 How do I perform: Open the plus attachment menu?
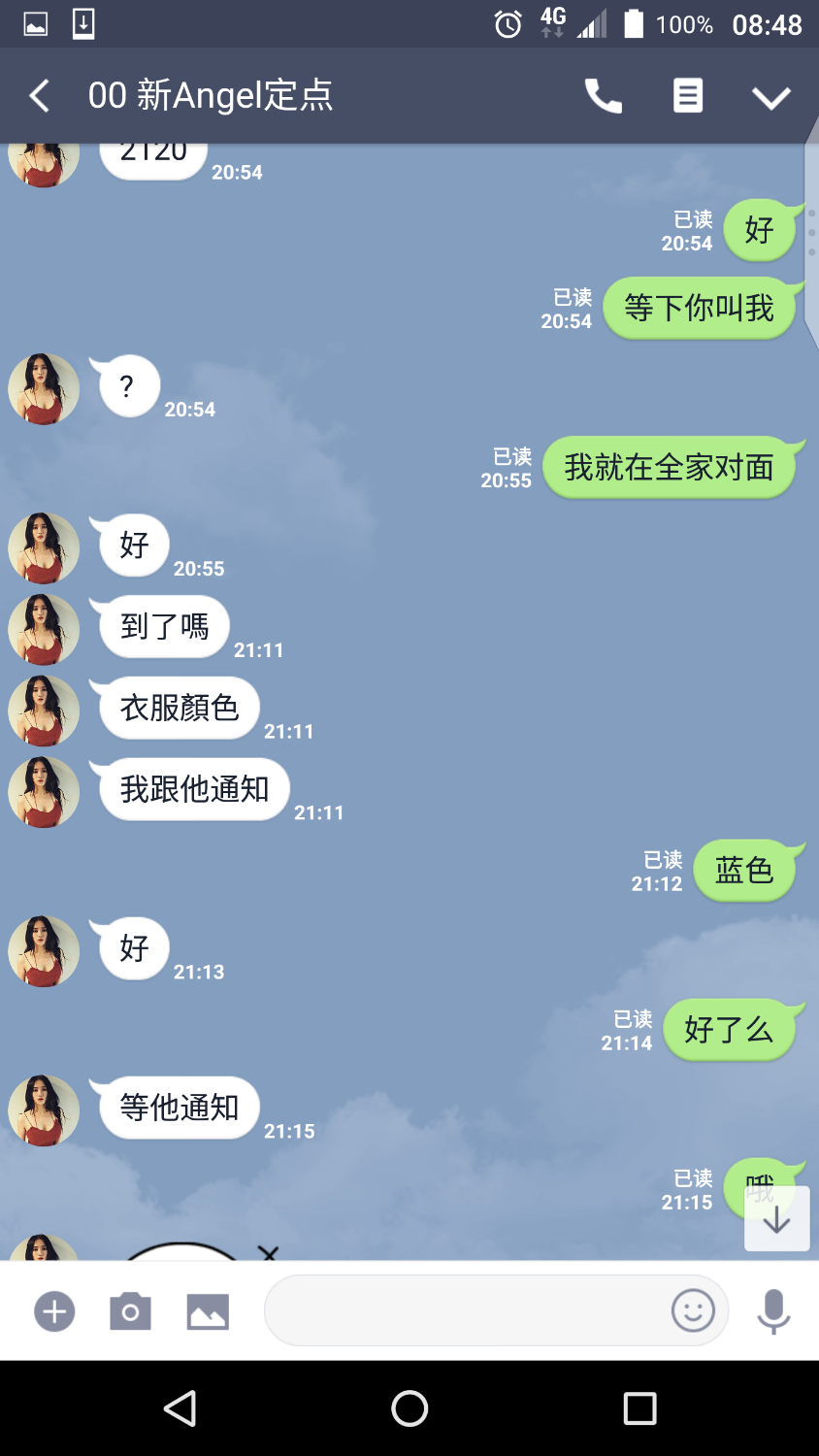tap(54, 1311)
